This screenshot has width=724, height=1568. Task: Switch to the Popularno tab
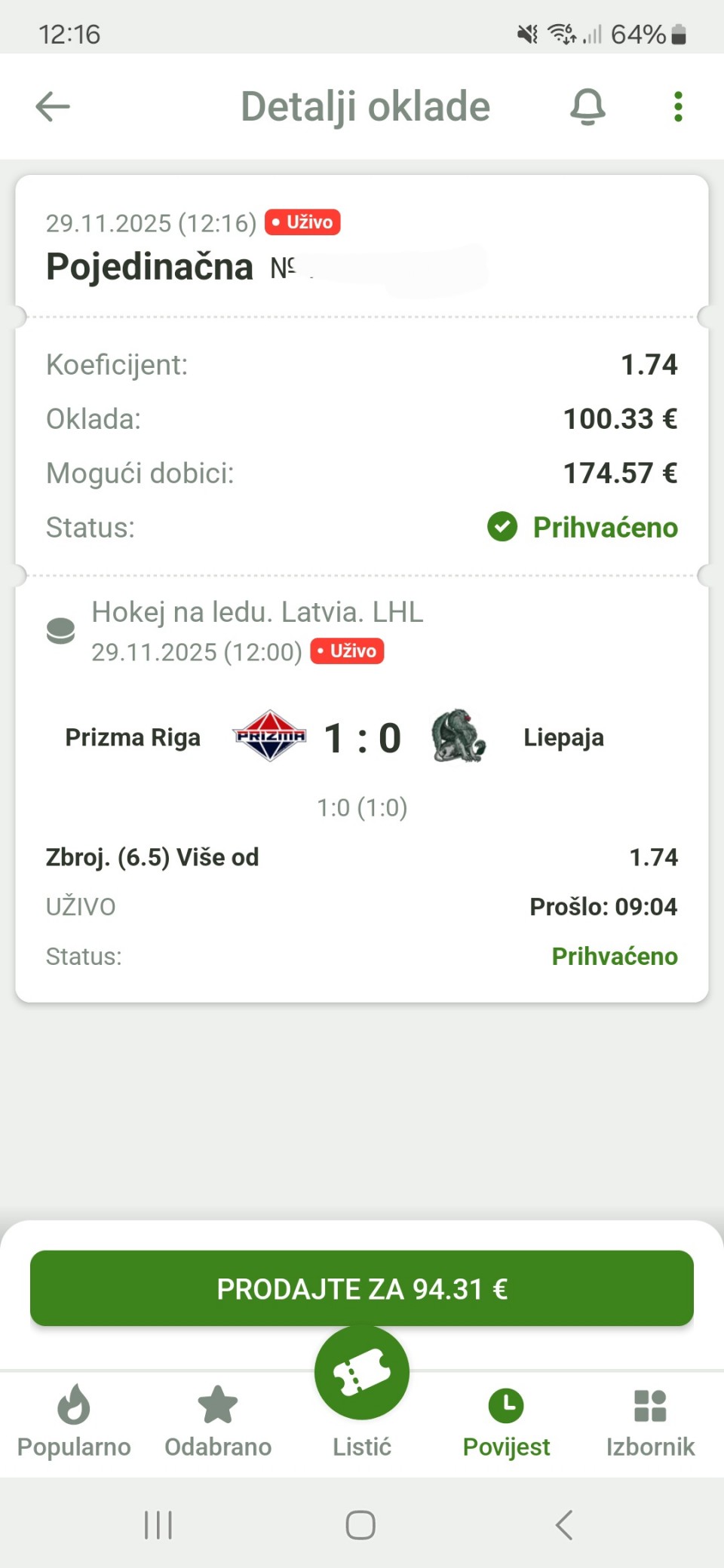pos(74,1420)
